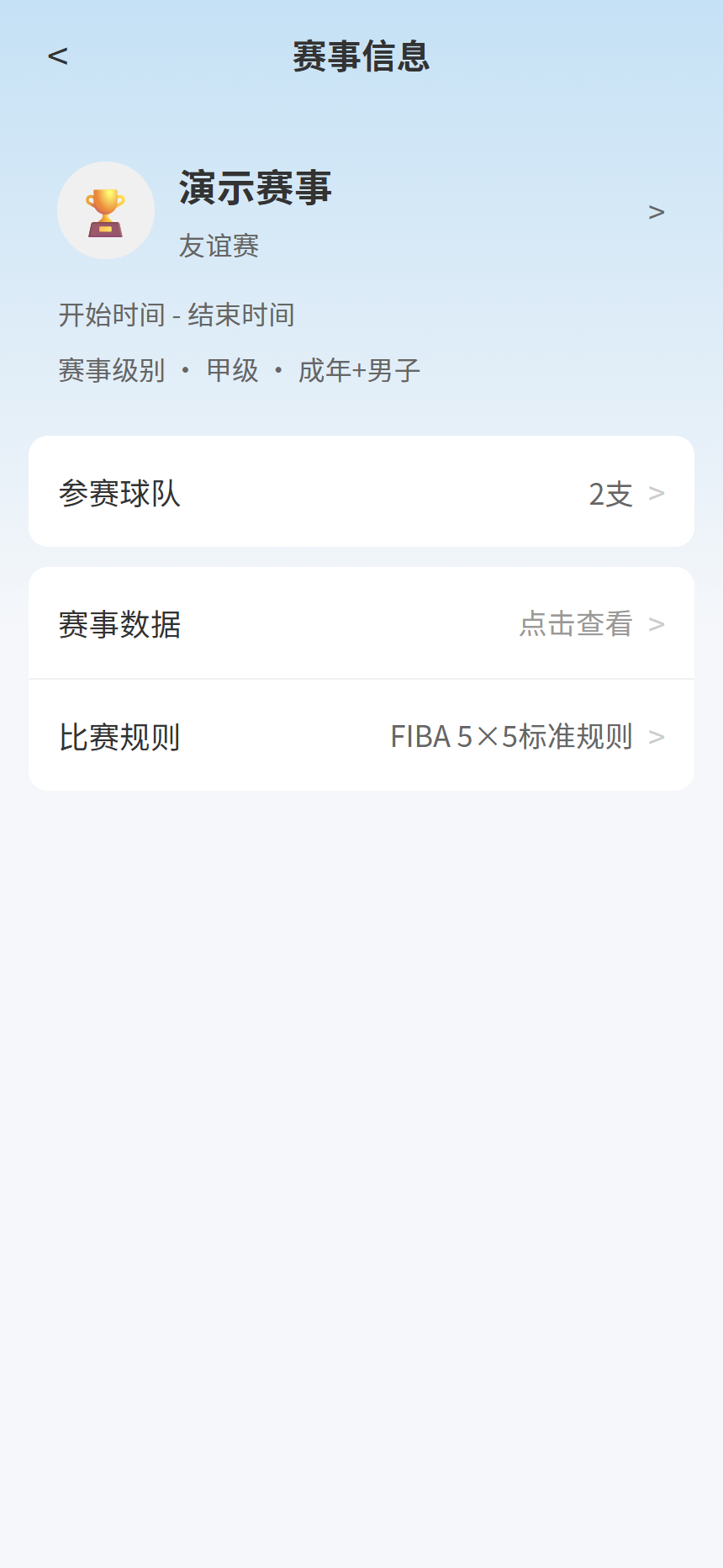This screenshot has height=1568, width=723.
Task: Expand the 参赛球队 teams list
Action: [x=361, y=493]
